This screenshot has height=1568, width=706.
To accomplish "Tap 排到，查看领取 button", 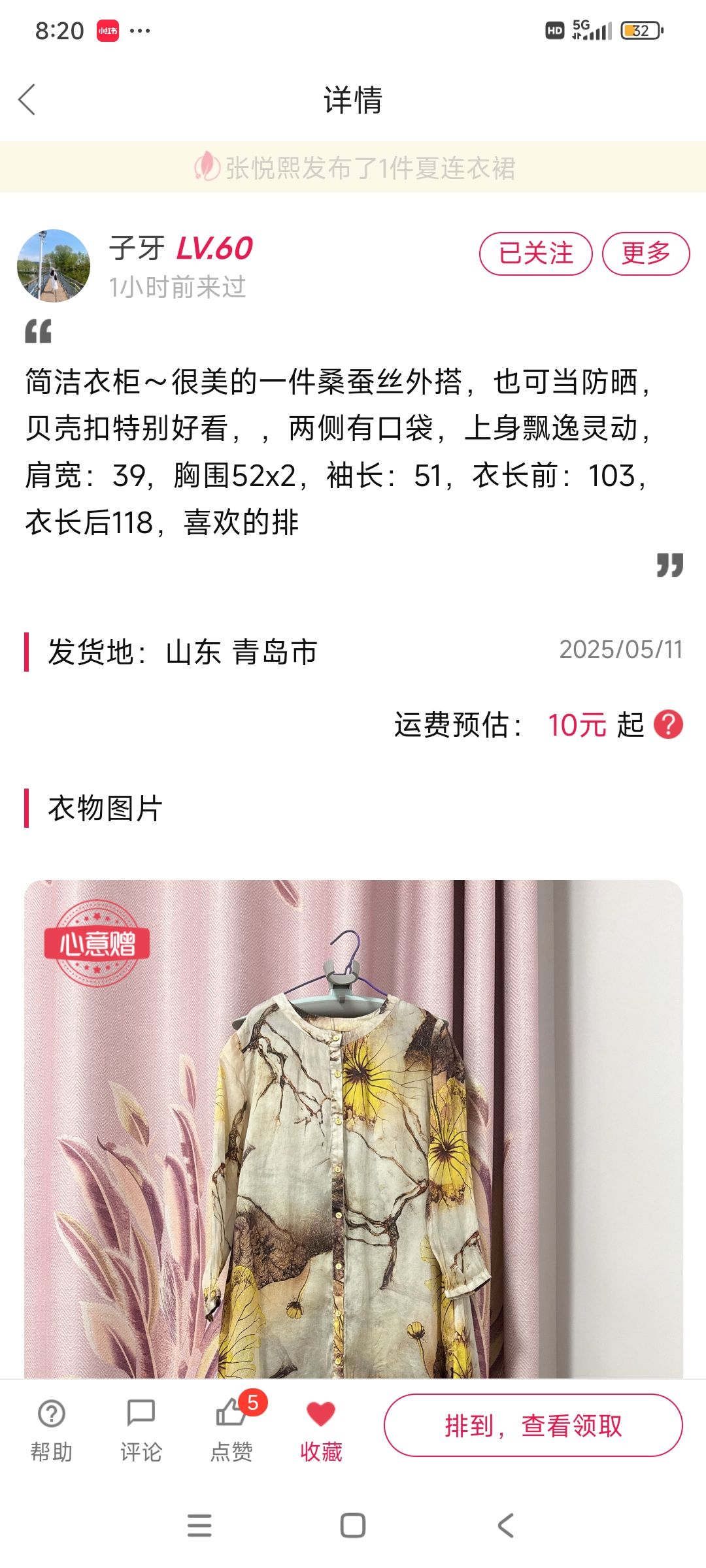I will [x=533, y=1425].
